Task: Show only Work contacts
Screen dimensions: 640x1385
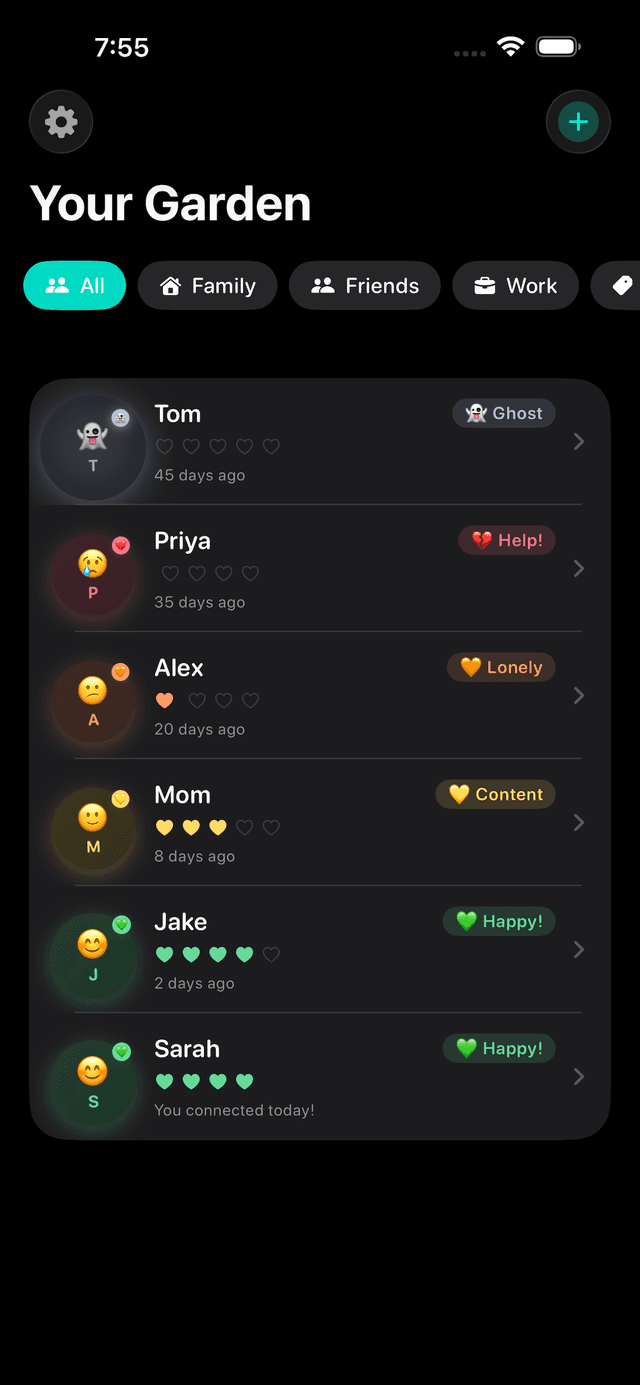Action: (515, 286)
